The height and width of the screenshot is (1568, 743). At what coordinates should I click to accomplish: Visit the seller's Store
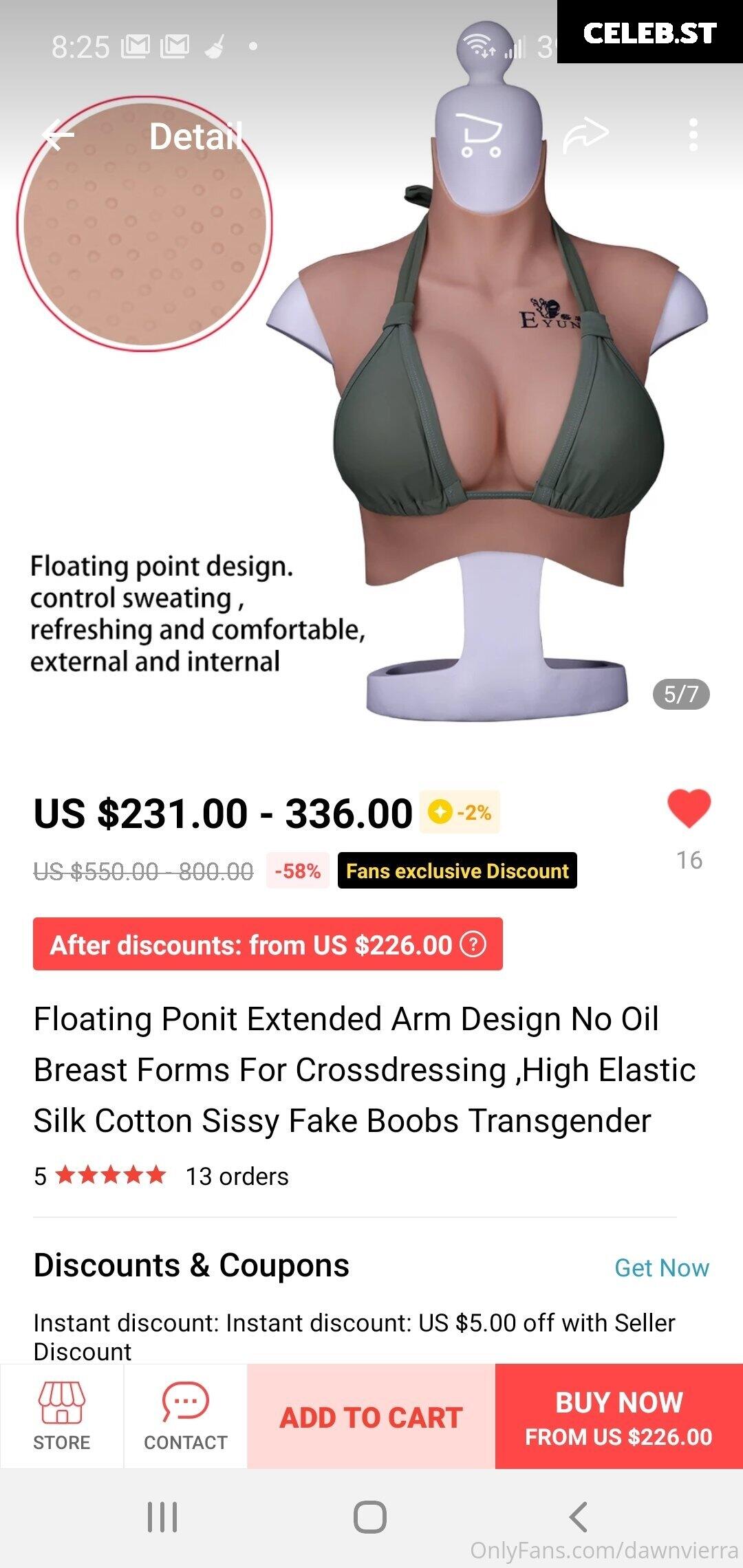tap(62, 1416)
